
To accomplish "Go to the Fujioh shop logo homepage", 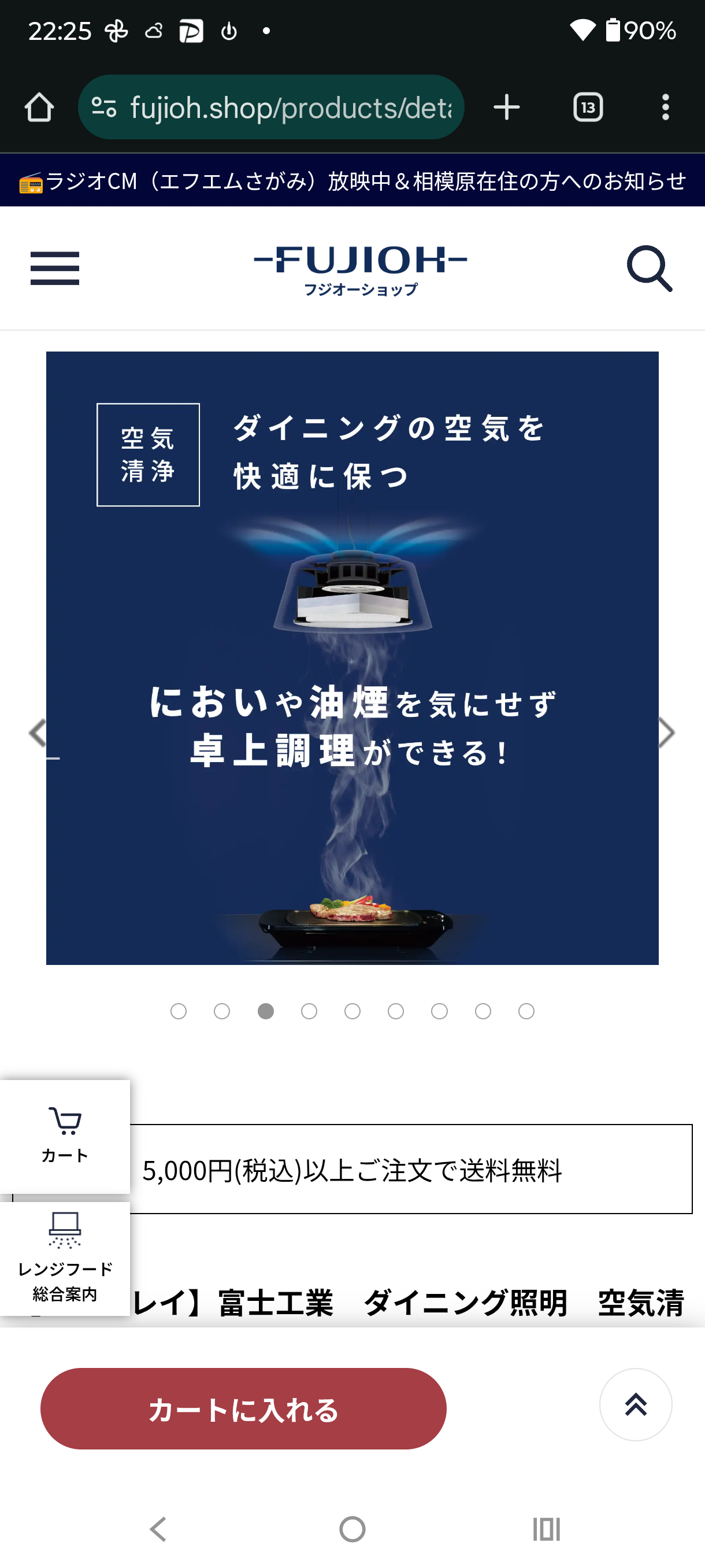I will coord(360,269).
